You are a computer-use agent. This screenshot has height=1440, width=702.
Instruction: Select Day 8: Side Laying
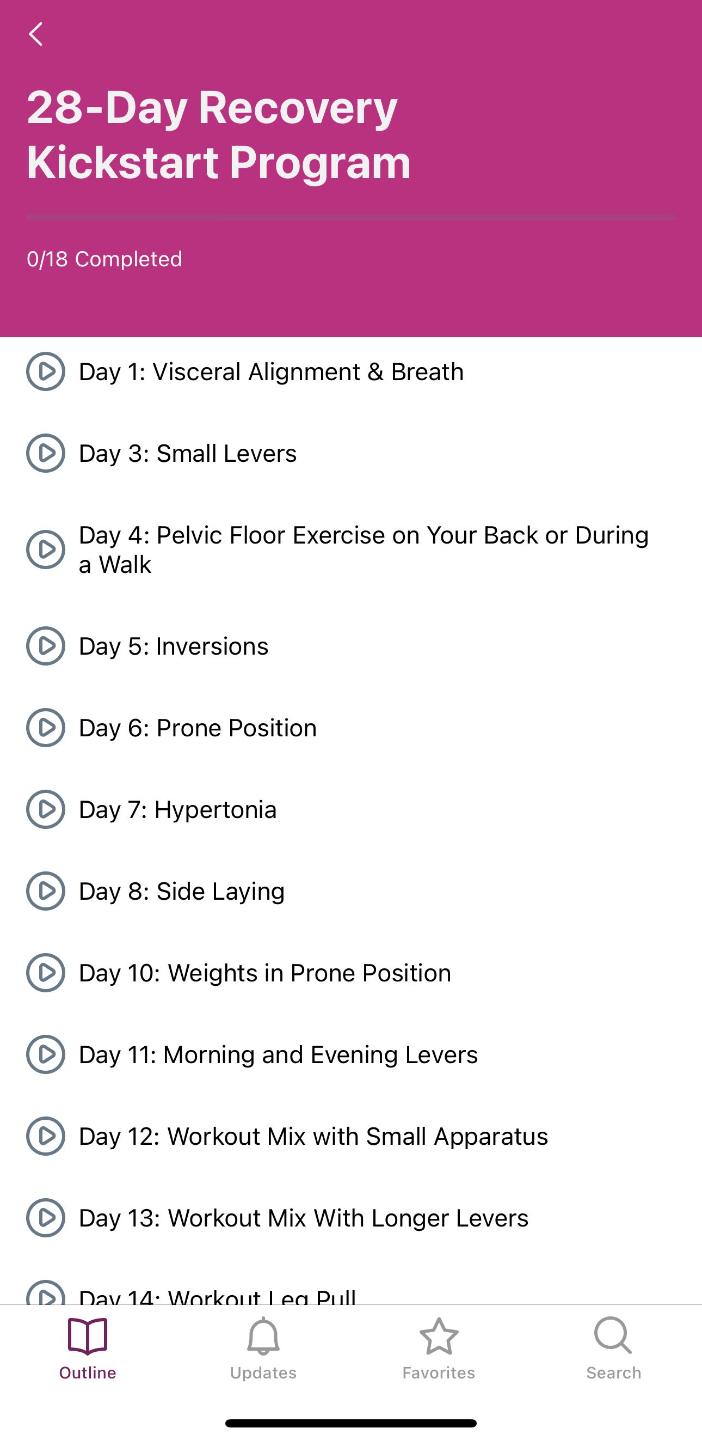351,892
